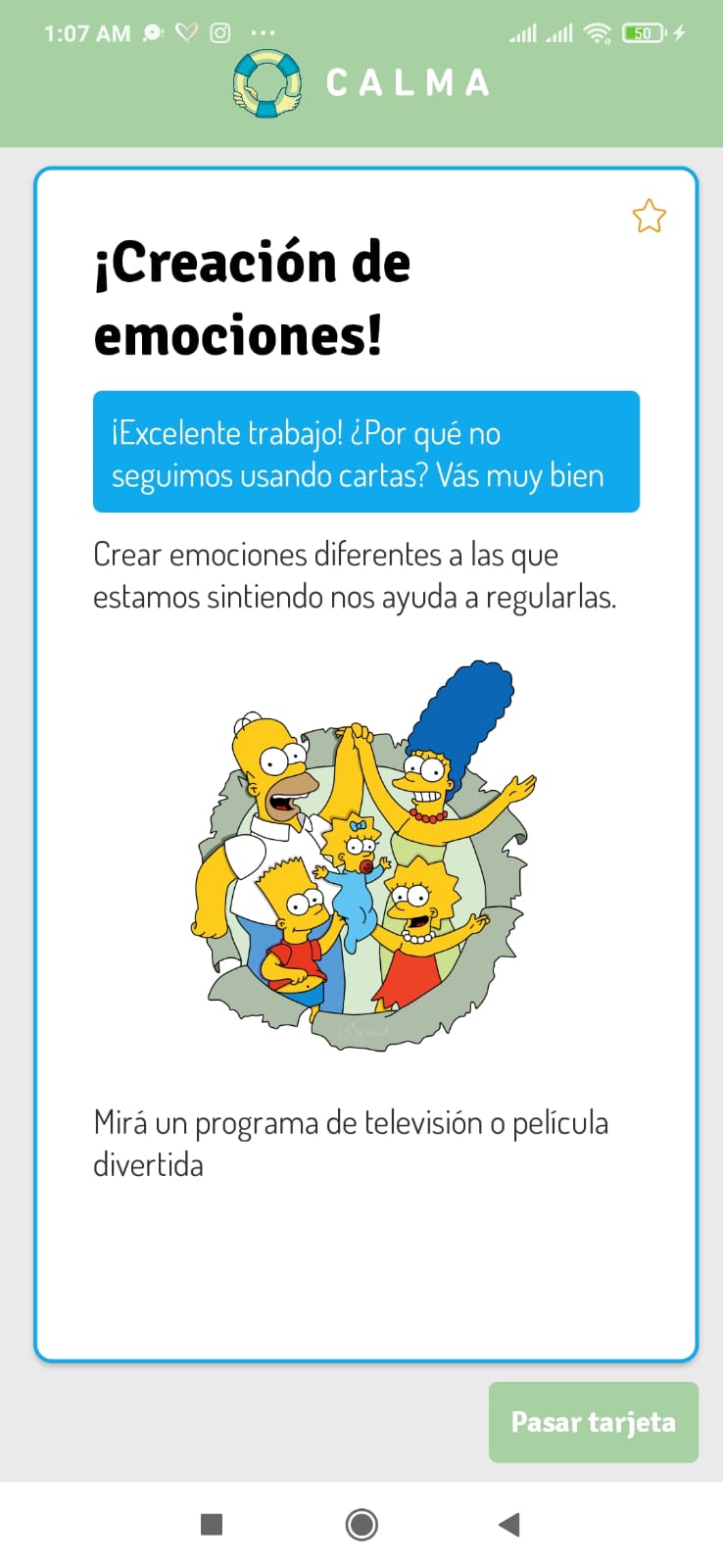
Task: Mark this card as favorite with the star
Action: click(x=649, y=216)
